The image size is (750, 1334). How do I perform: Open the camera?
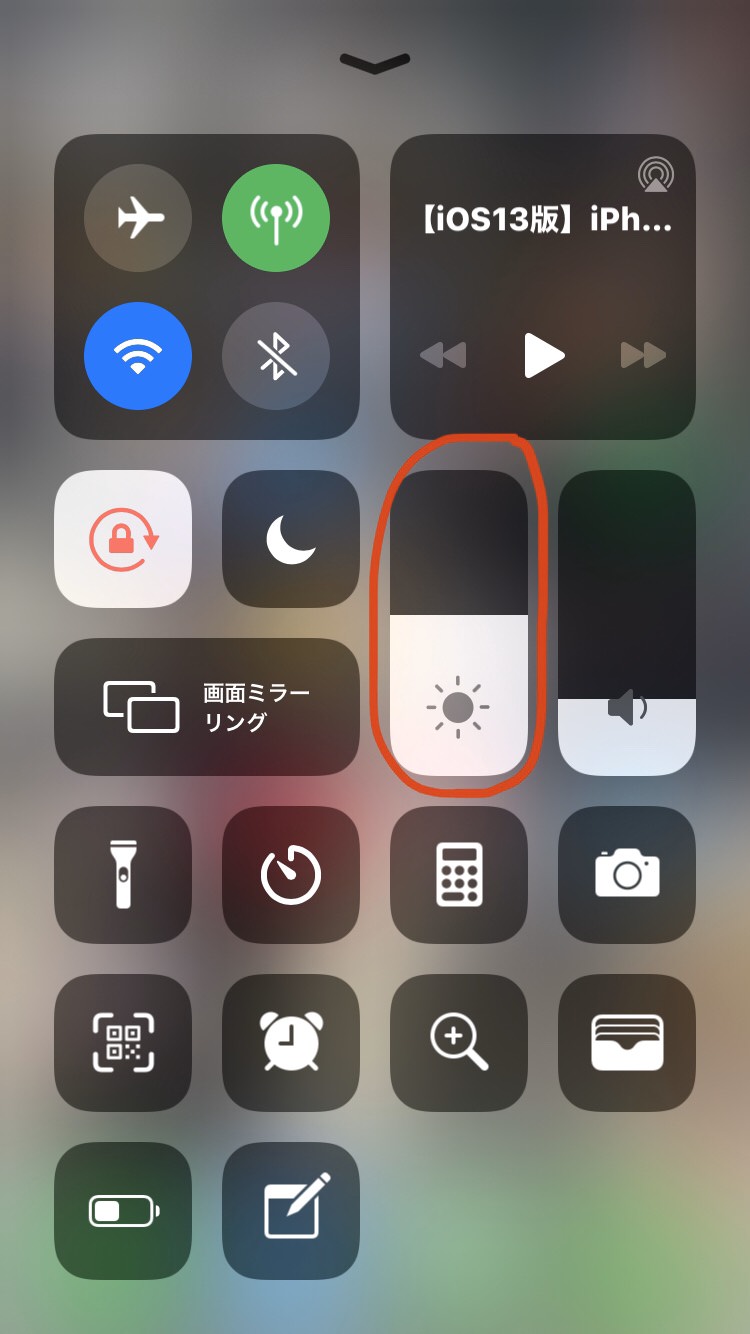[x=626, y=875]
